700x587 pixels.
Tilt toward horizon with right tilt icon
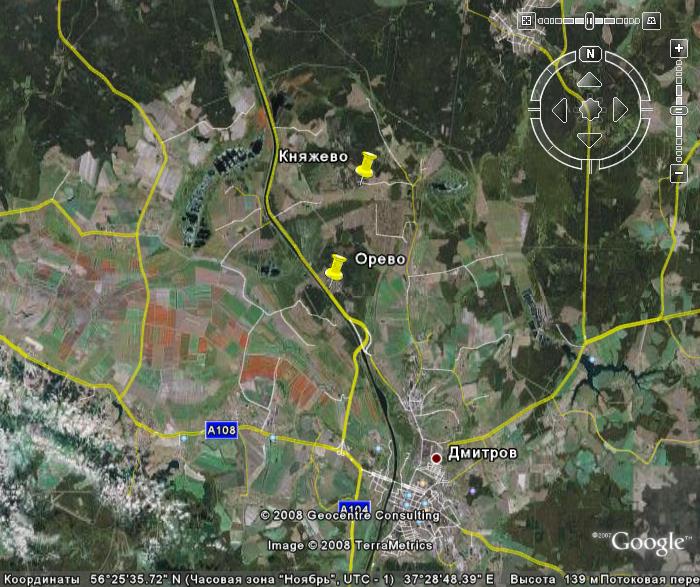point(652,19)
